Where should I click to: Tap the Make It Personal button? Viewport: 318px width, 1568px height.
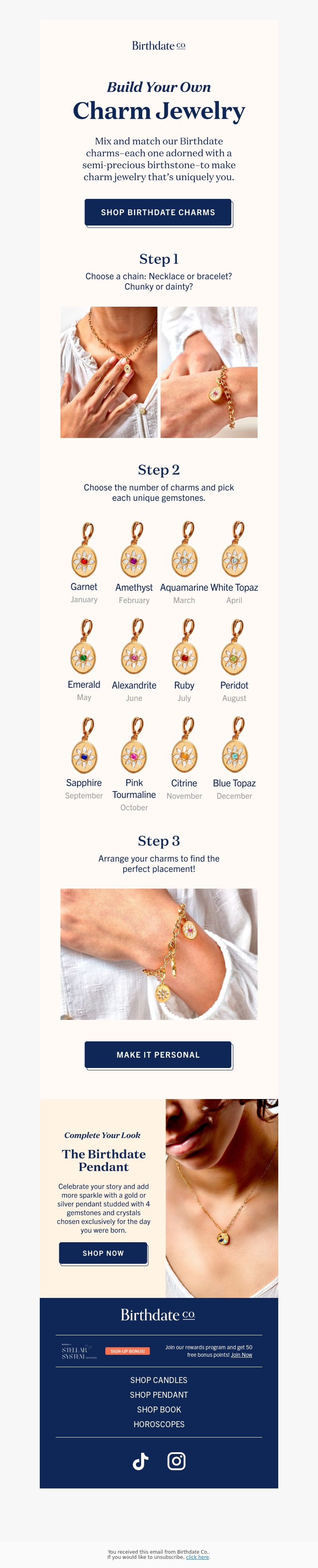pos(158,1055)
